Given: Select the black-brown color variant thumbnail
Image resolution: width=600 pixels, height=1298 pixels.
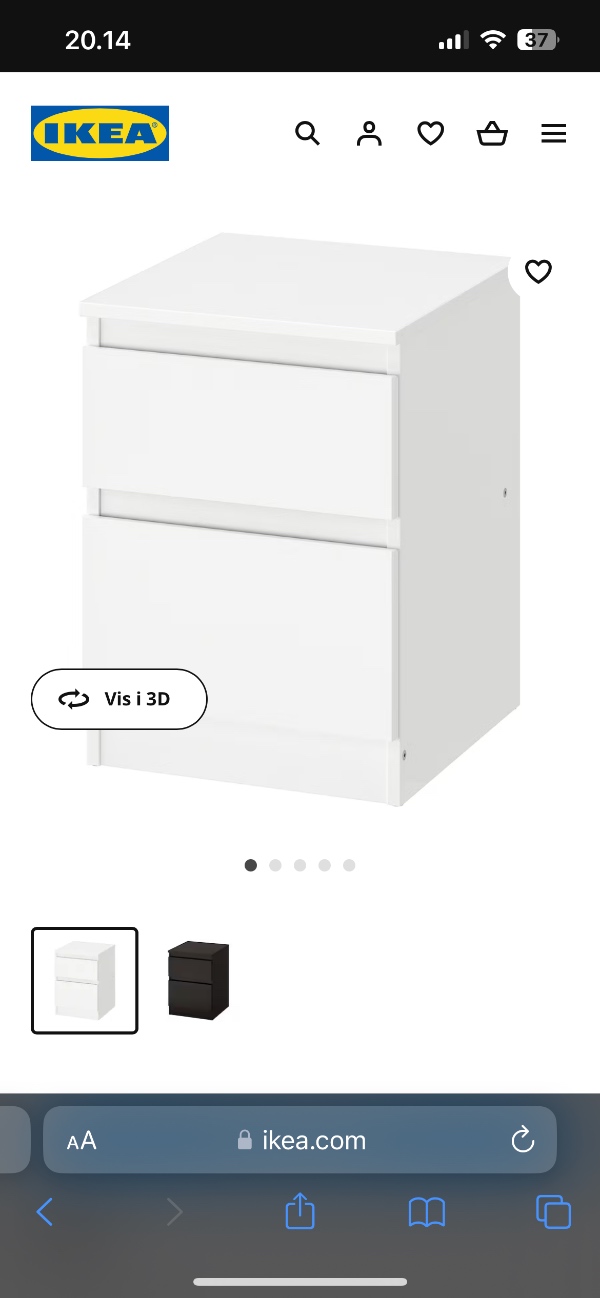Looking at the screenshot, I should tap(198, 980).
